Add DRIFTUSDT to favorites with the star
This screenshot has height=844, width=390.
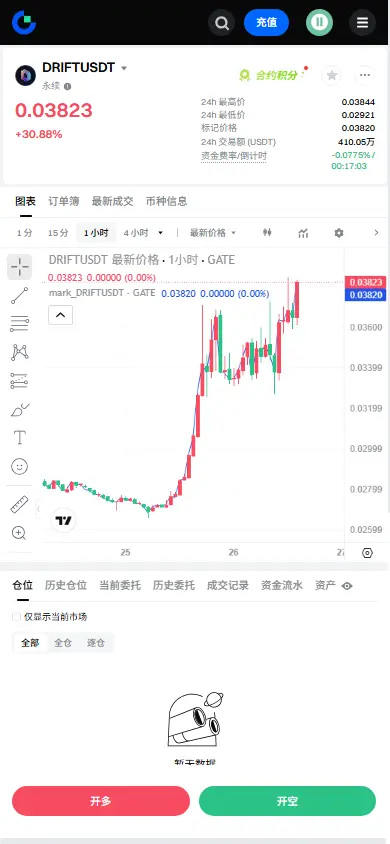click(x=332, y=75)
